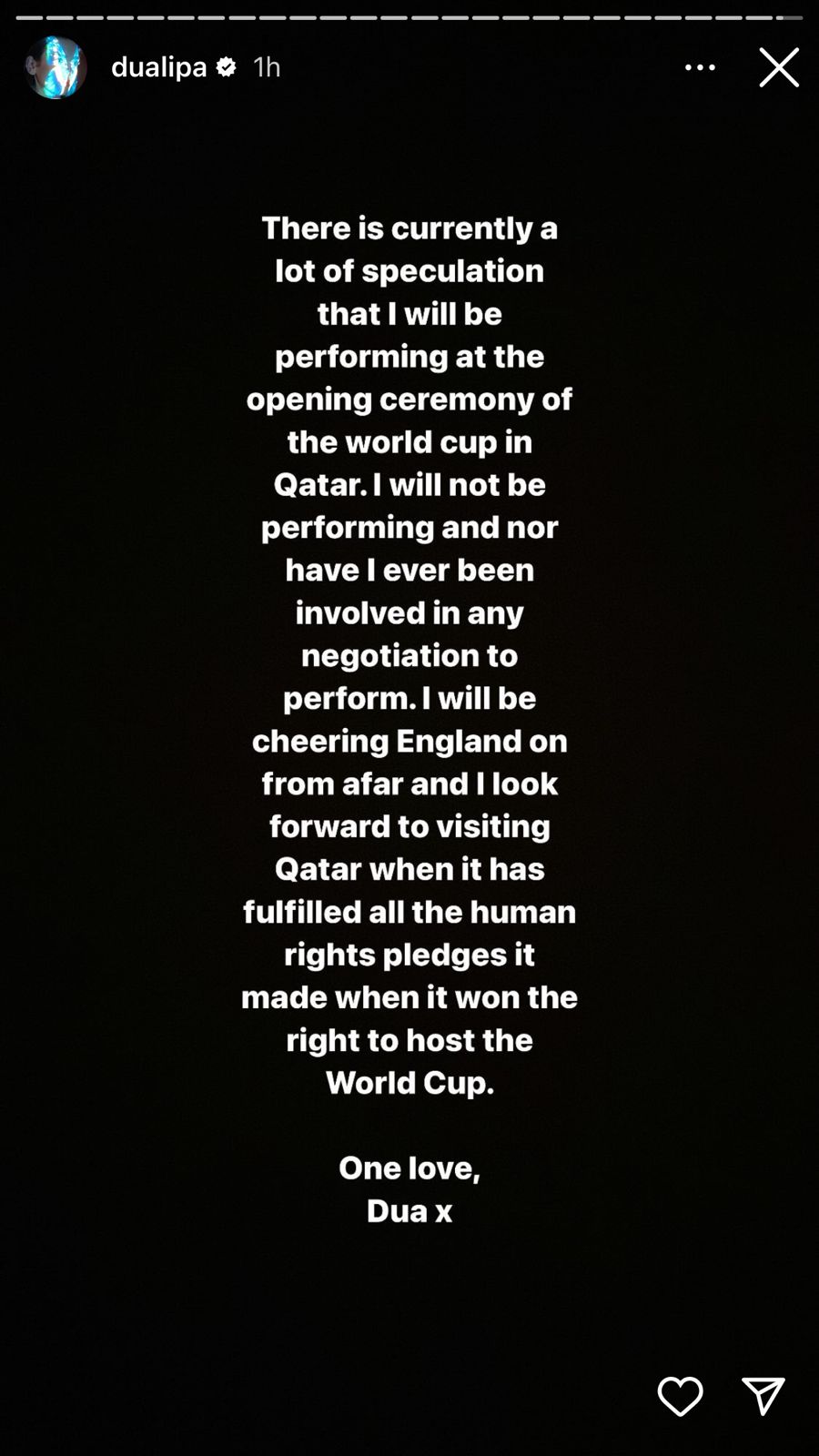819x1456 pixels.
Task: Open dualipa's profile picture
Action: click(55, 67)
